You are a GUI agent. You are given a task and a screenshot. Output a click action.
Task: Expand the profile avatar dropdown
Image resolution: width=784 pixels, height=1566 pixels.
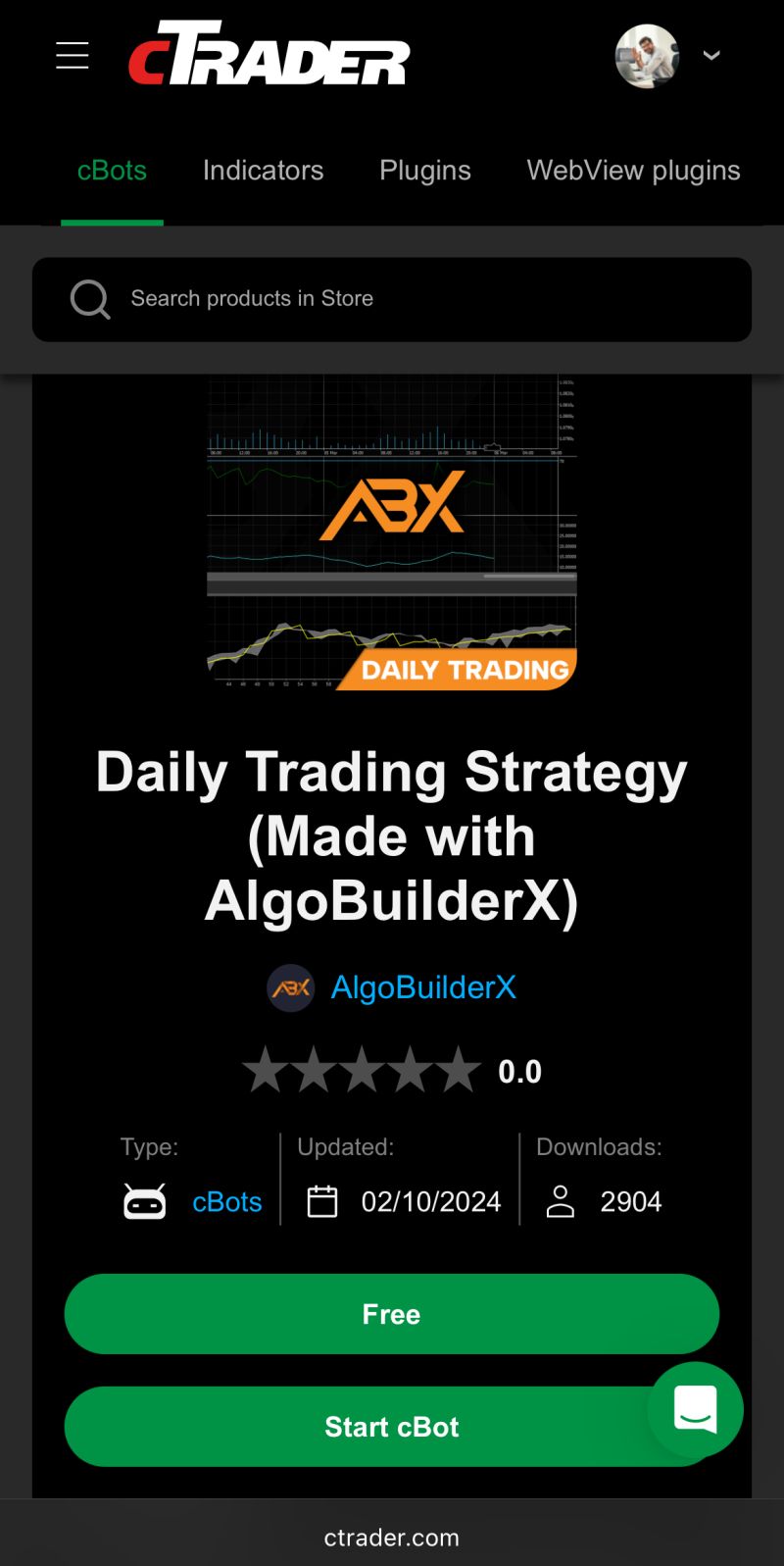coord(711,56)
